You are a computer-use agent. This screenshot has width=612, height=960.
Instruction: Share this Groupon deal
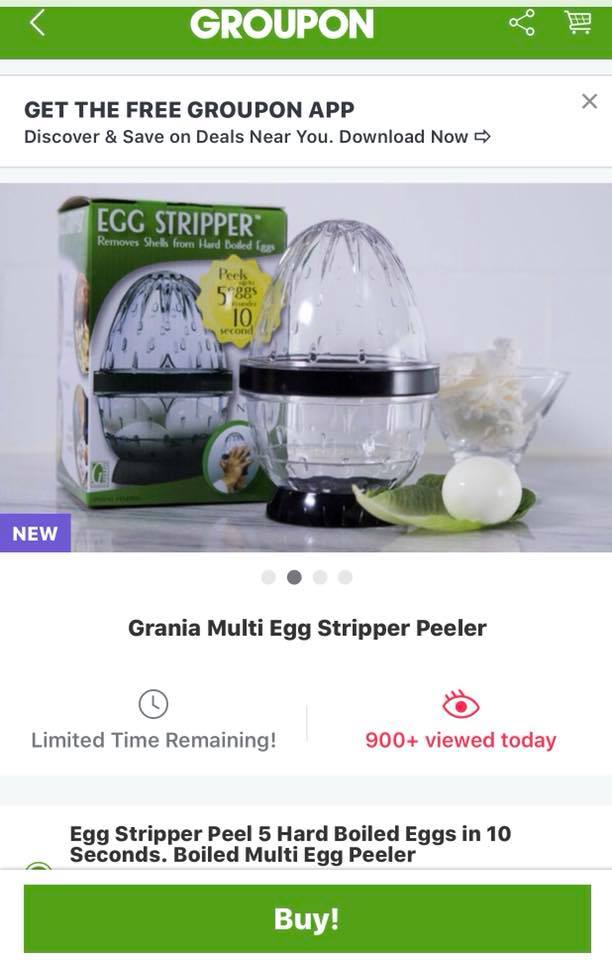pyautogui.click(x=521, y=22)
